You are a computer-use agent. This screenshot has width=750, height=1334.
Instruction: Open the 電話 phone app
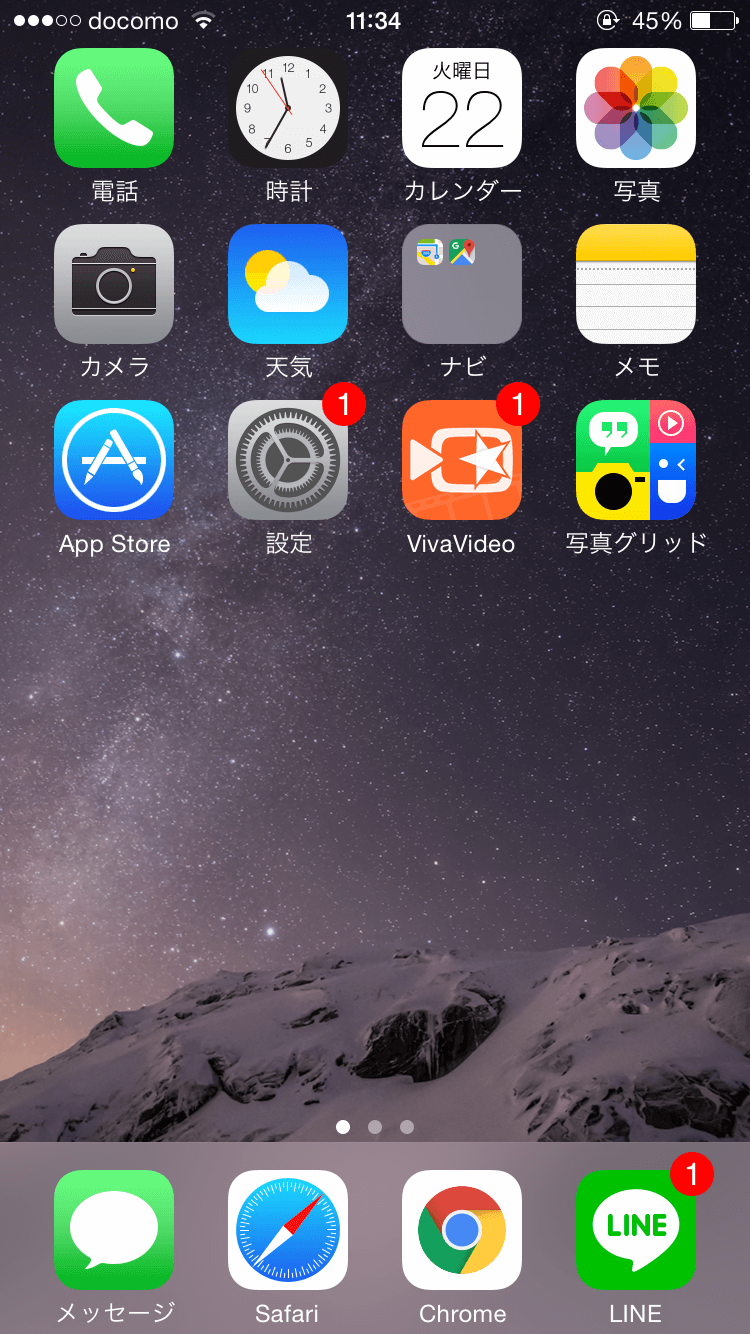tap(114, 108)
